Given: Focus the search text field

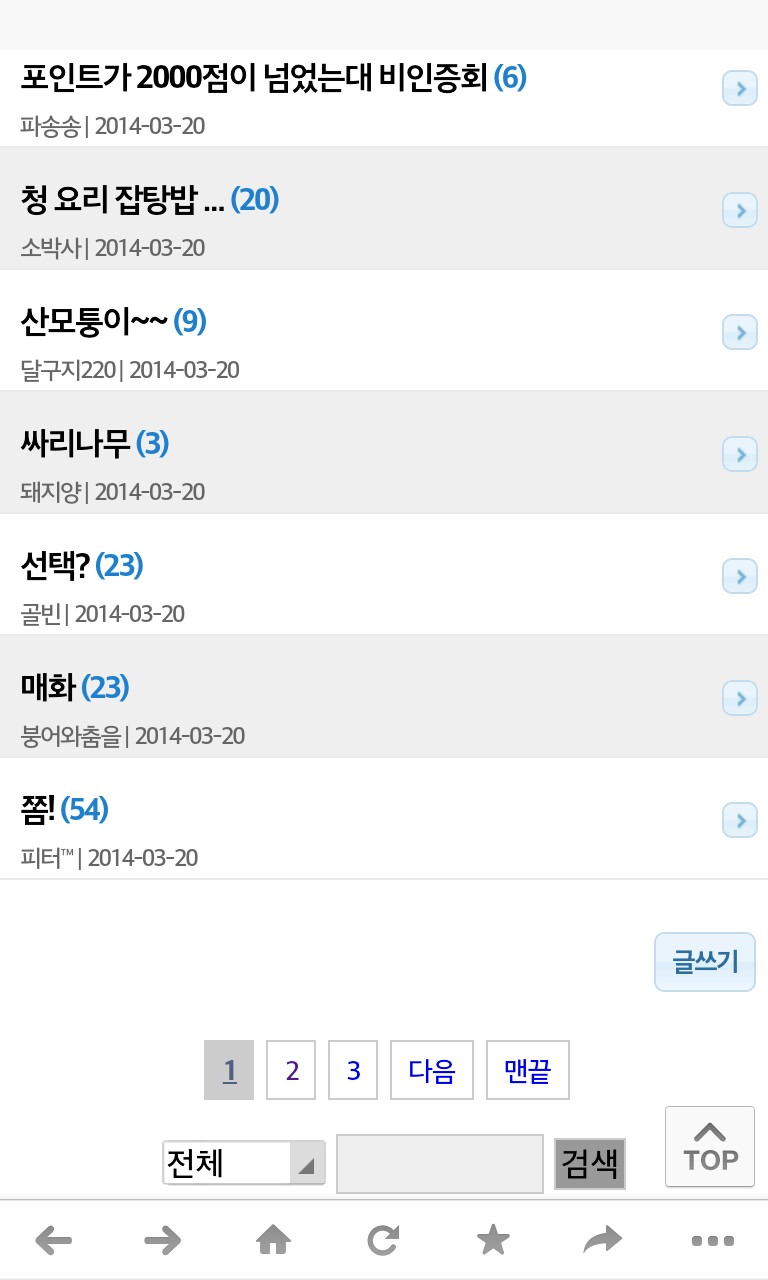Looking at the screenshot, I should click(440, 1164).
